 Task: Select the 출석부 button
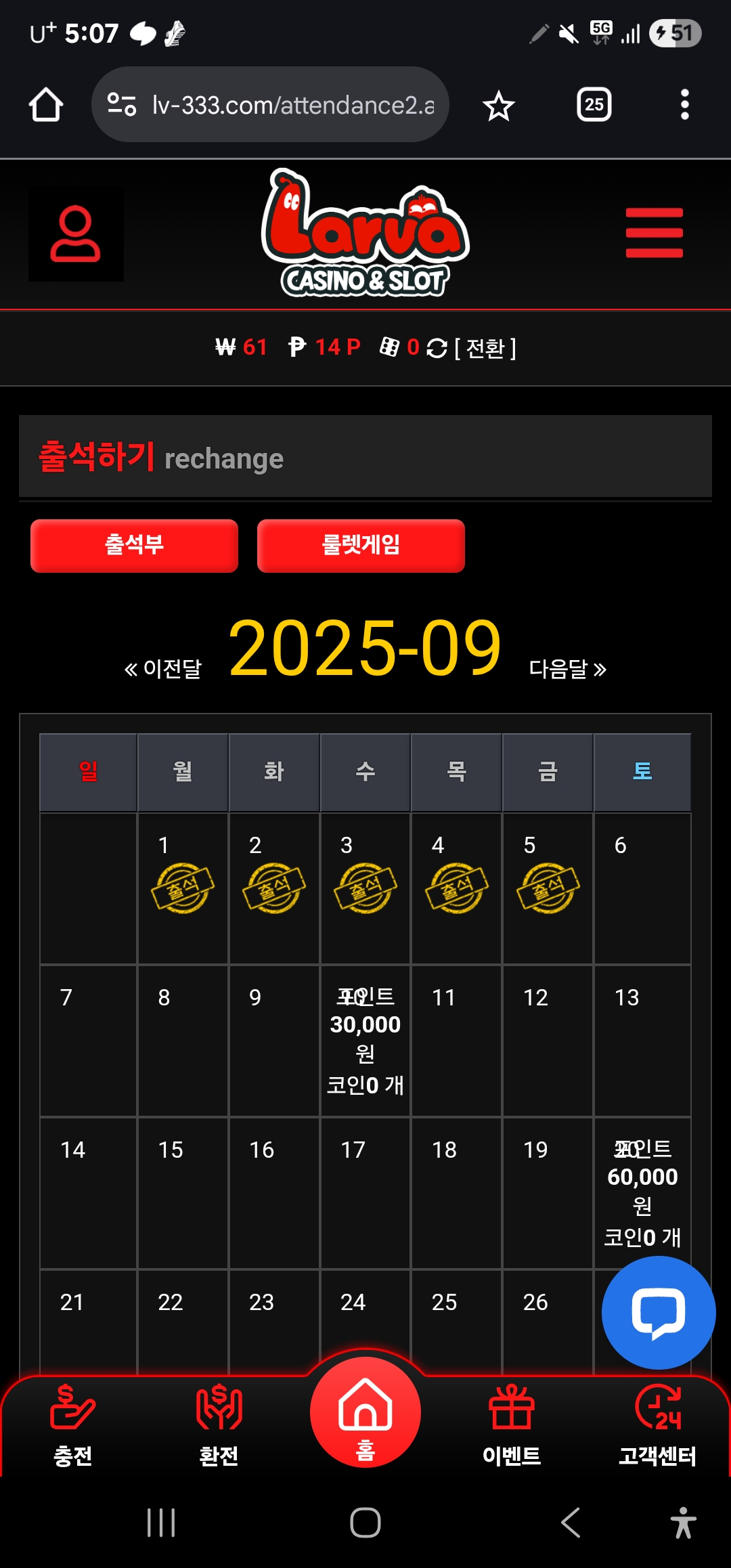pyautogui.click(x=134, y=546)
